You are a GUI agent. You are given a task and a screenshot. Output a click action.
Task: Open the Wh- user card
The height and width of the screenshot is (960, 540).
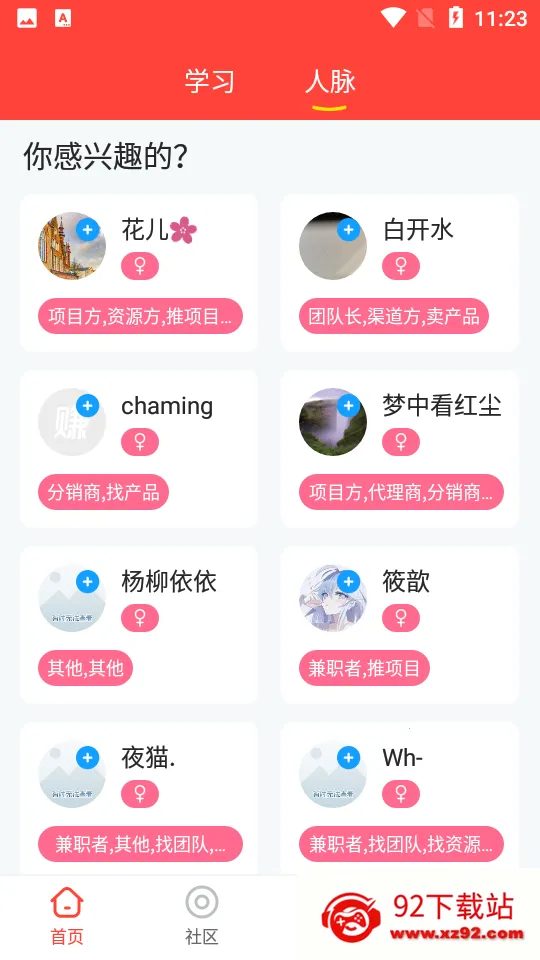pyautogui.click(x=400, y=799)
